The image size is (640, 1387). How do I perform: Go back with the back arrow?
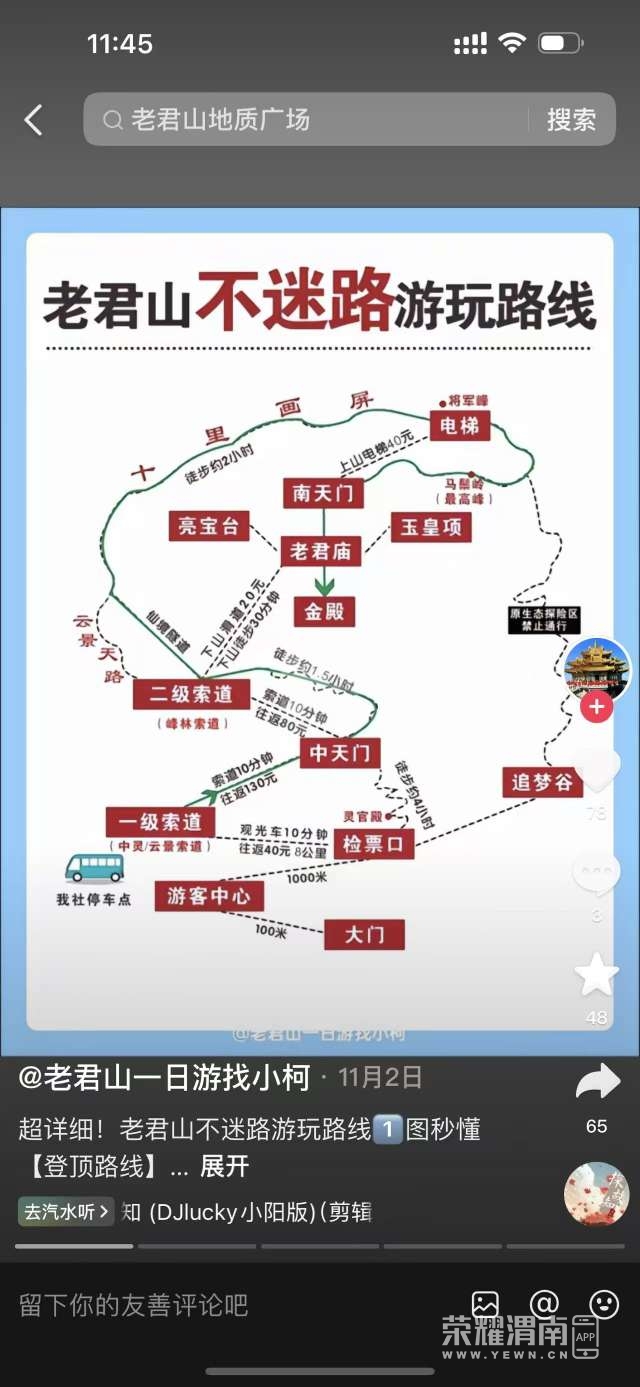33,121
